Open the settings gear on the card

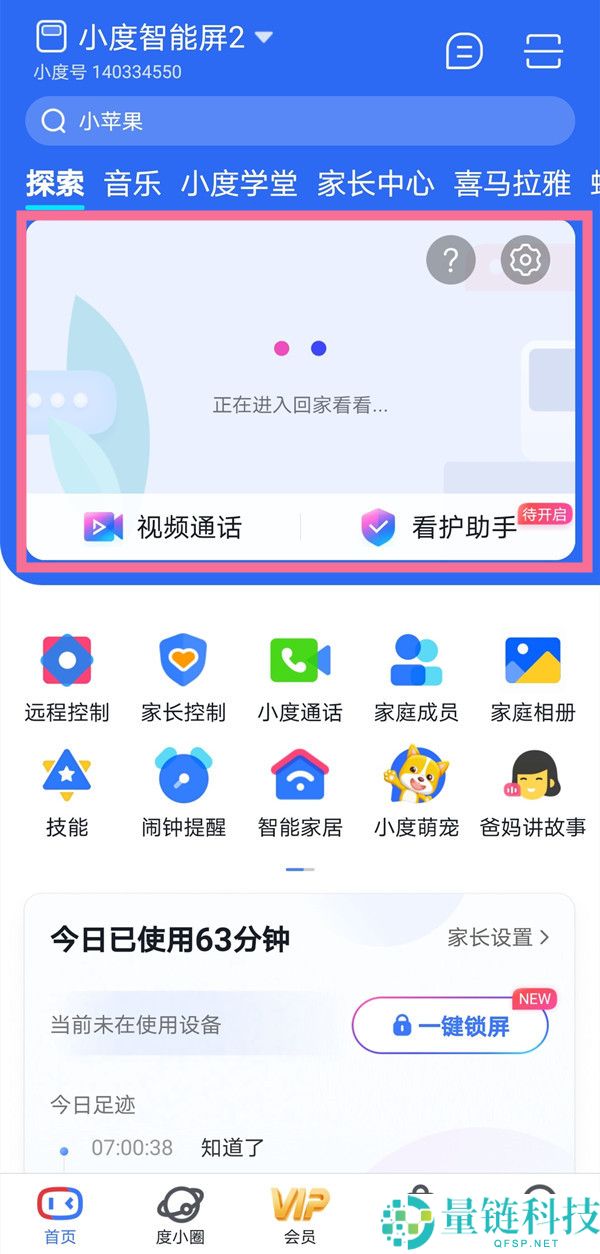click(x=524, y=261)
